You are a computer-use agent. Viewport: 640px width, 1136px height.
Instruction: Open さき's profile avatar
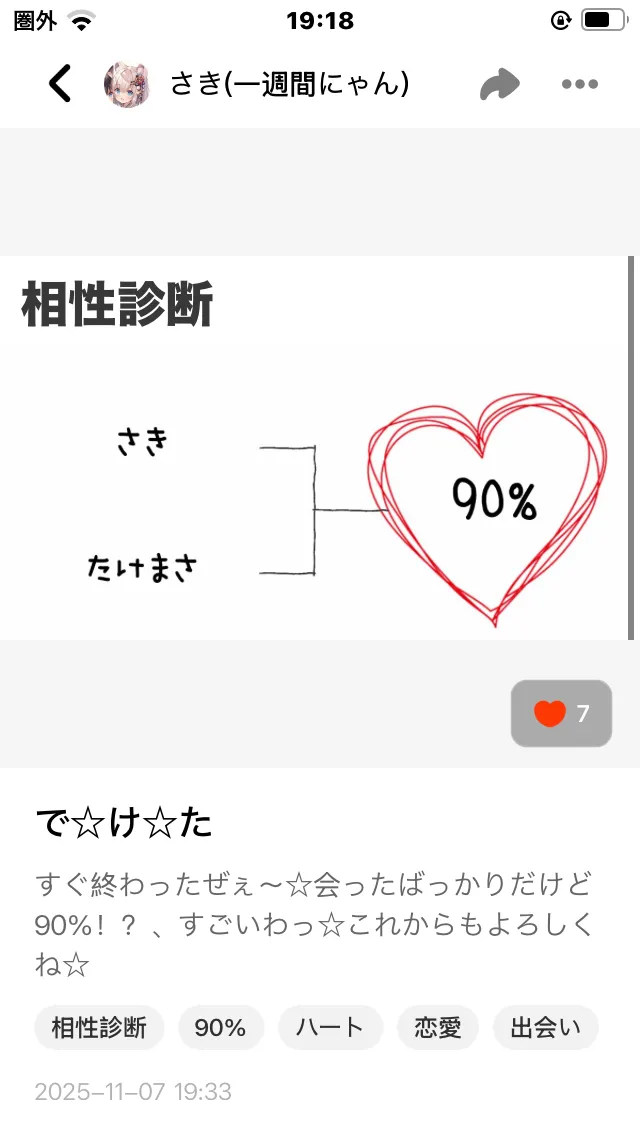[x=127, y=85]
